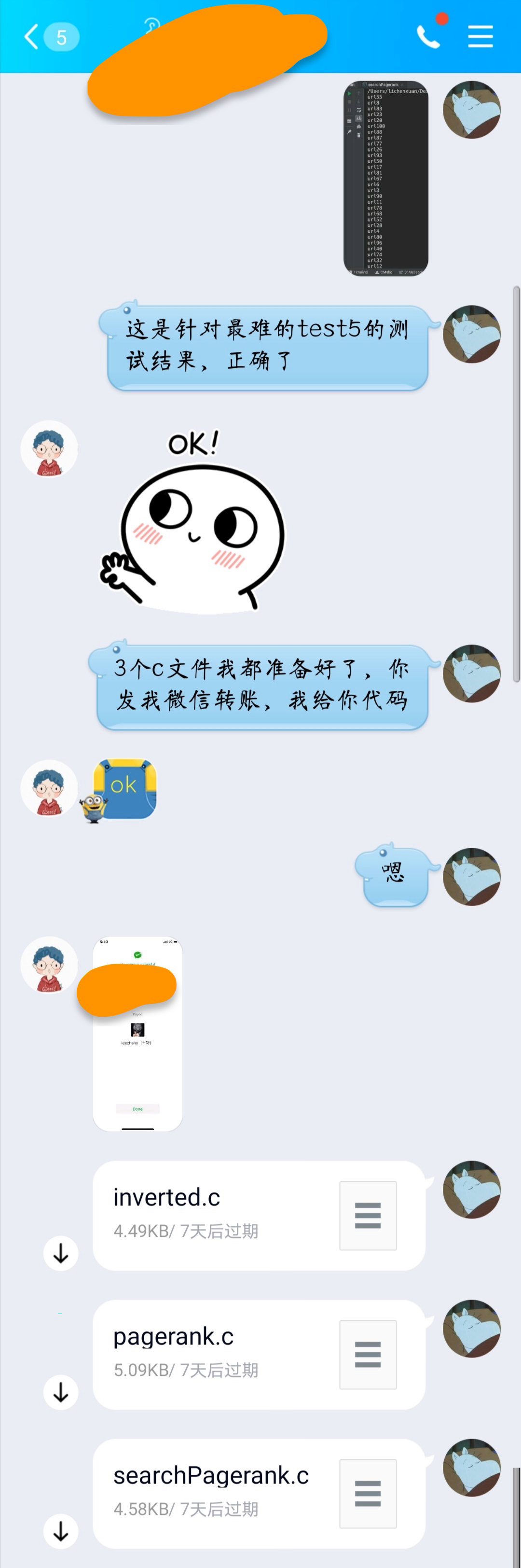Open the searchPagerank.c file
Viewport: 521px width, 1568px height.
point(259,1493)
